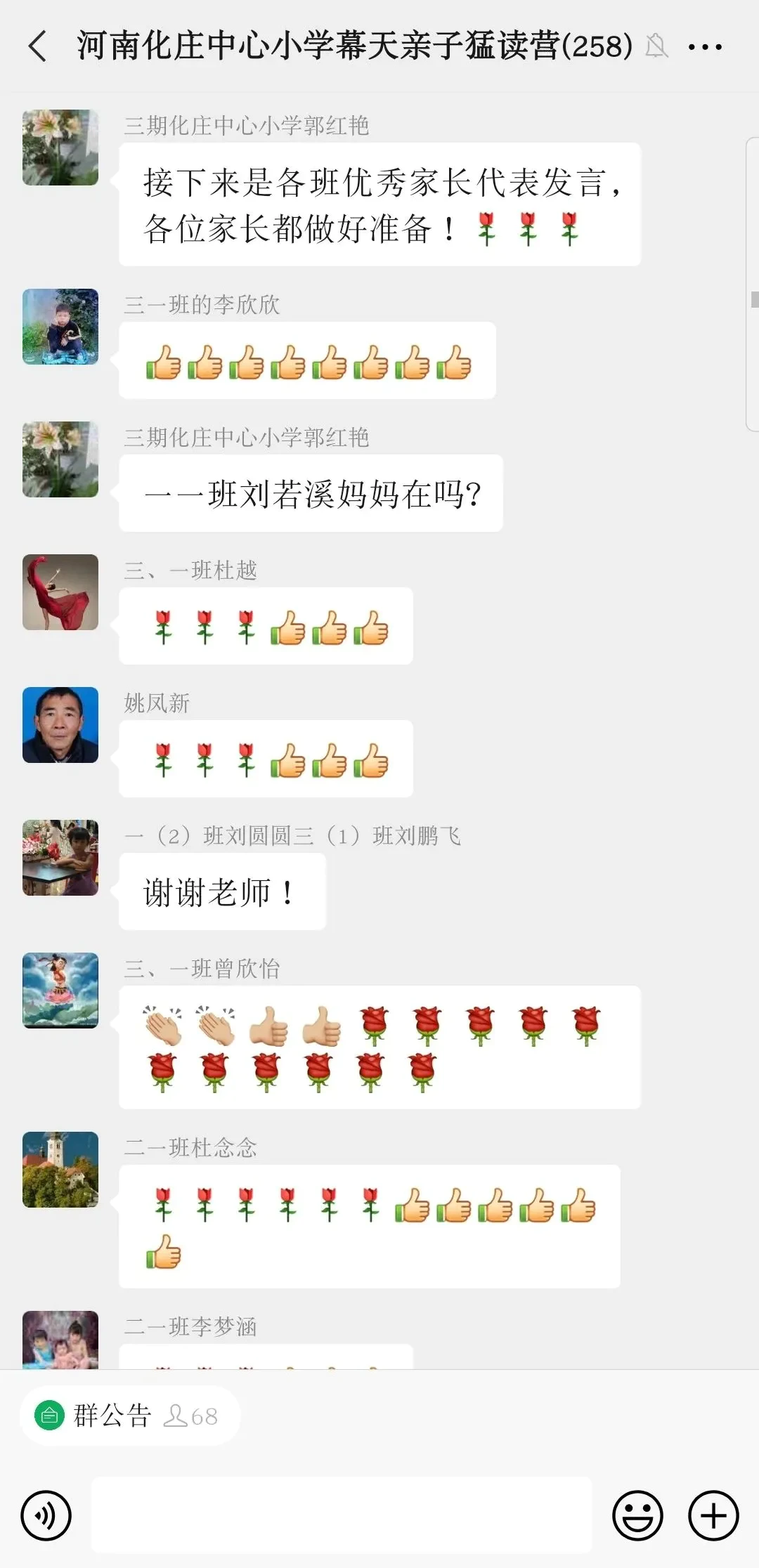Screen dimensions: 759x1568
Task: Open 姚凤新's profile picture
Action: click(60, 725)
